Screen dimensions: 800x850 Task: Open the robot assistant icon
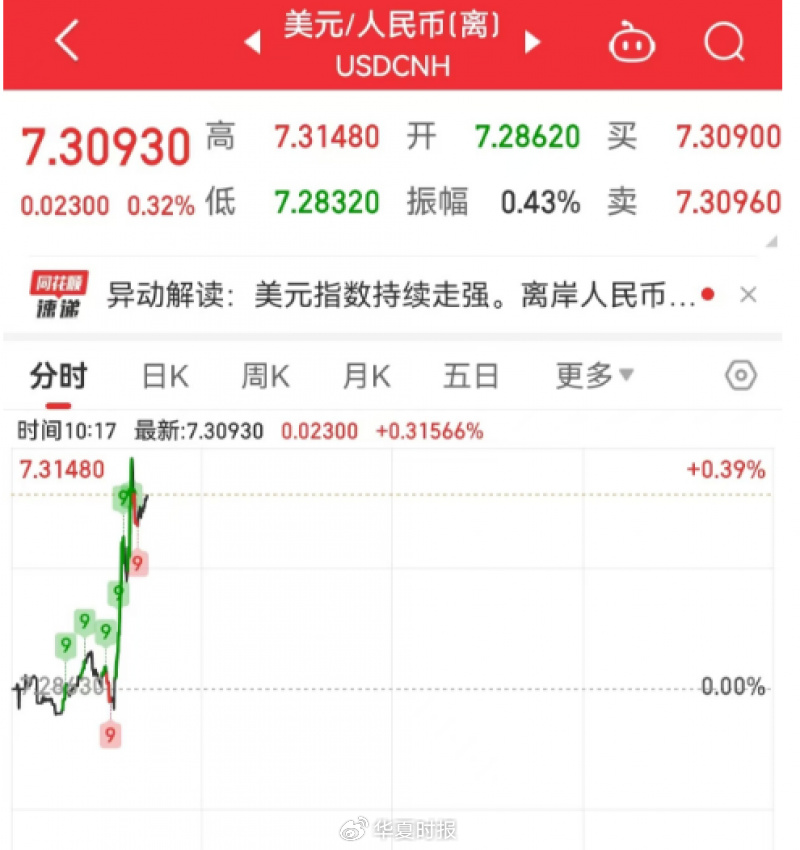point(631,42)
